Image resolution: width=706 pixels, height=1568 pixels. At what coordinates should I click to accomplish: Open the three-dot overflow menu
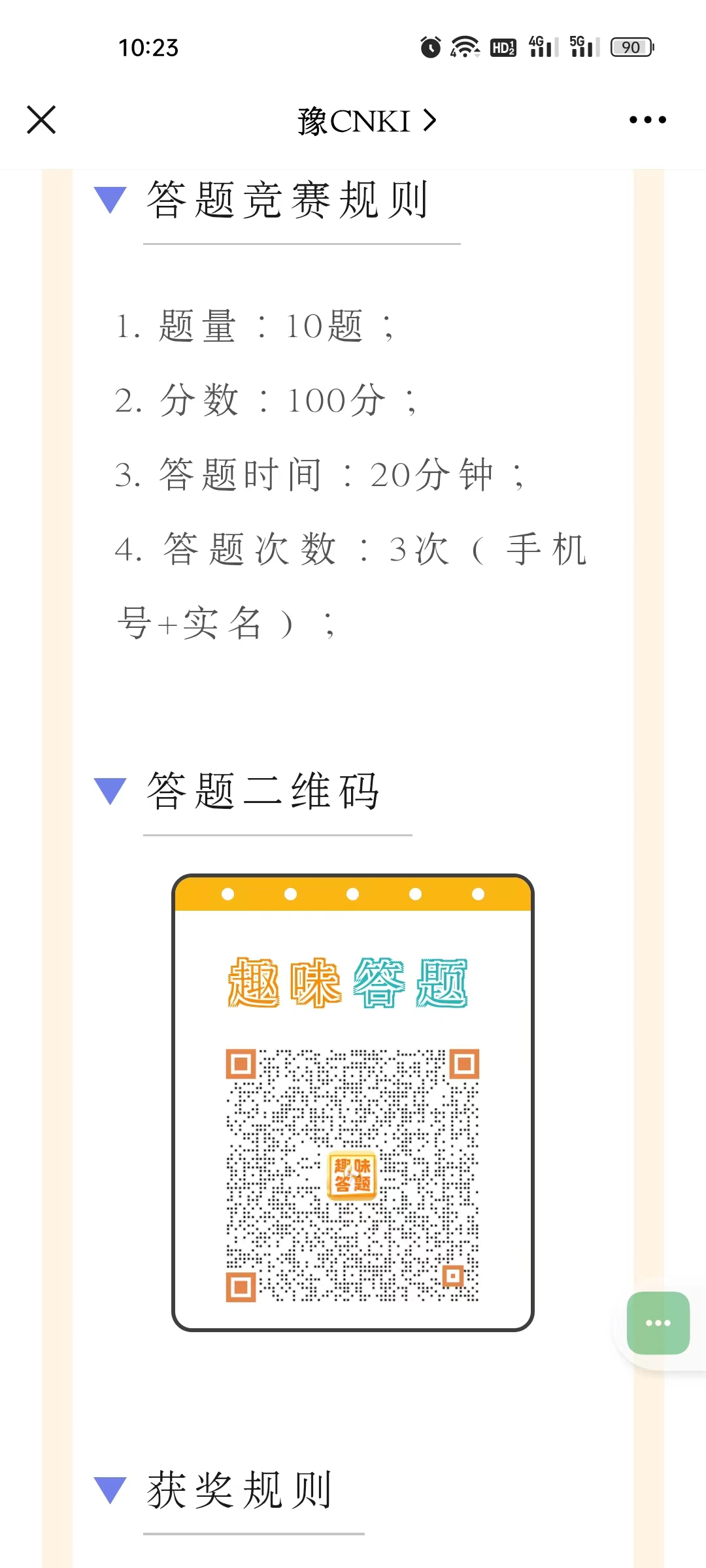click(x=647, y=120)
